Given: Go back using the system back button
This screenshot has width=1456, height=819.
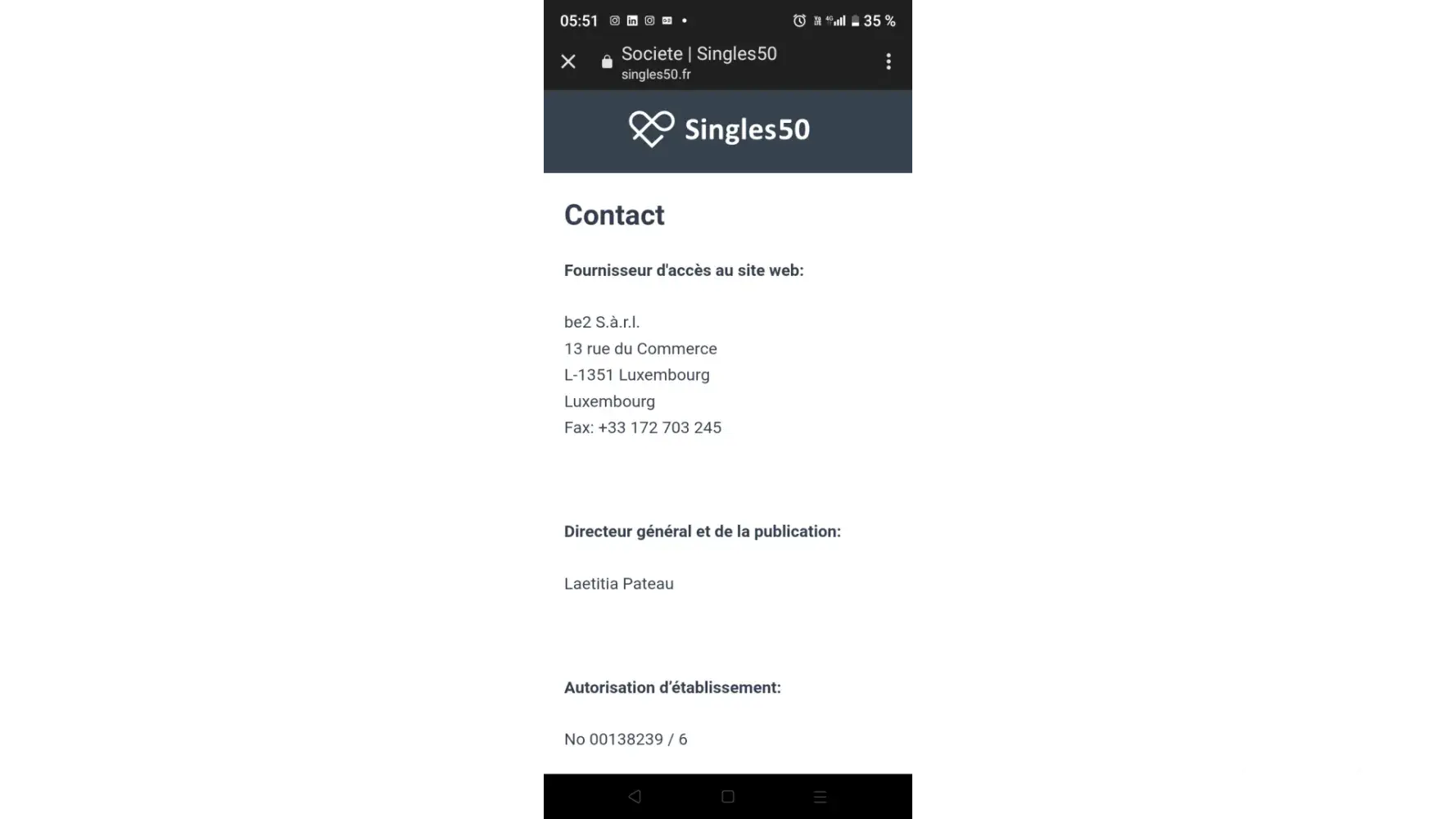Looking at the screenshot, I should click(x=635, y=796).
